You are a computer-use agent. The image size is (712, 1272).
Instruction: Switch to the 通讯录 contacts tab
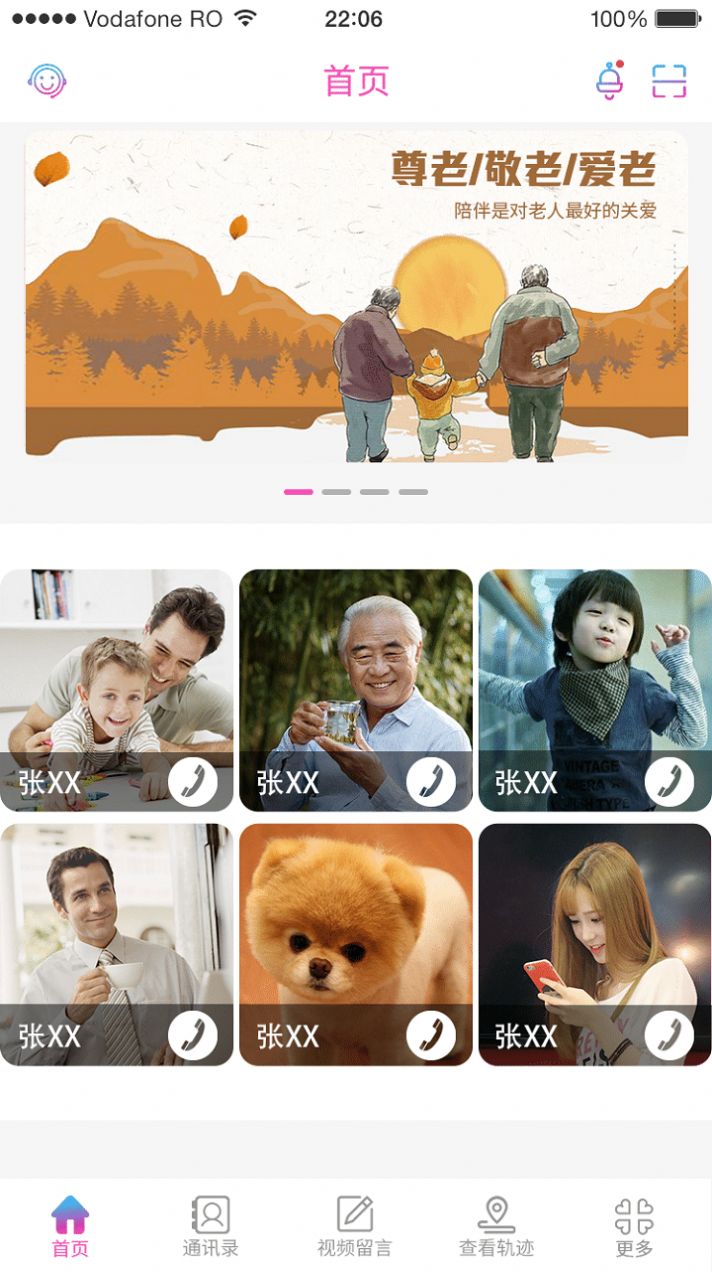pos(211,1226)
